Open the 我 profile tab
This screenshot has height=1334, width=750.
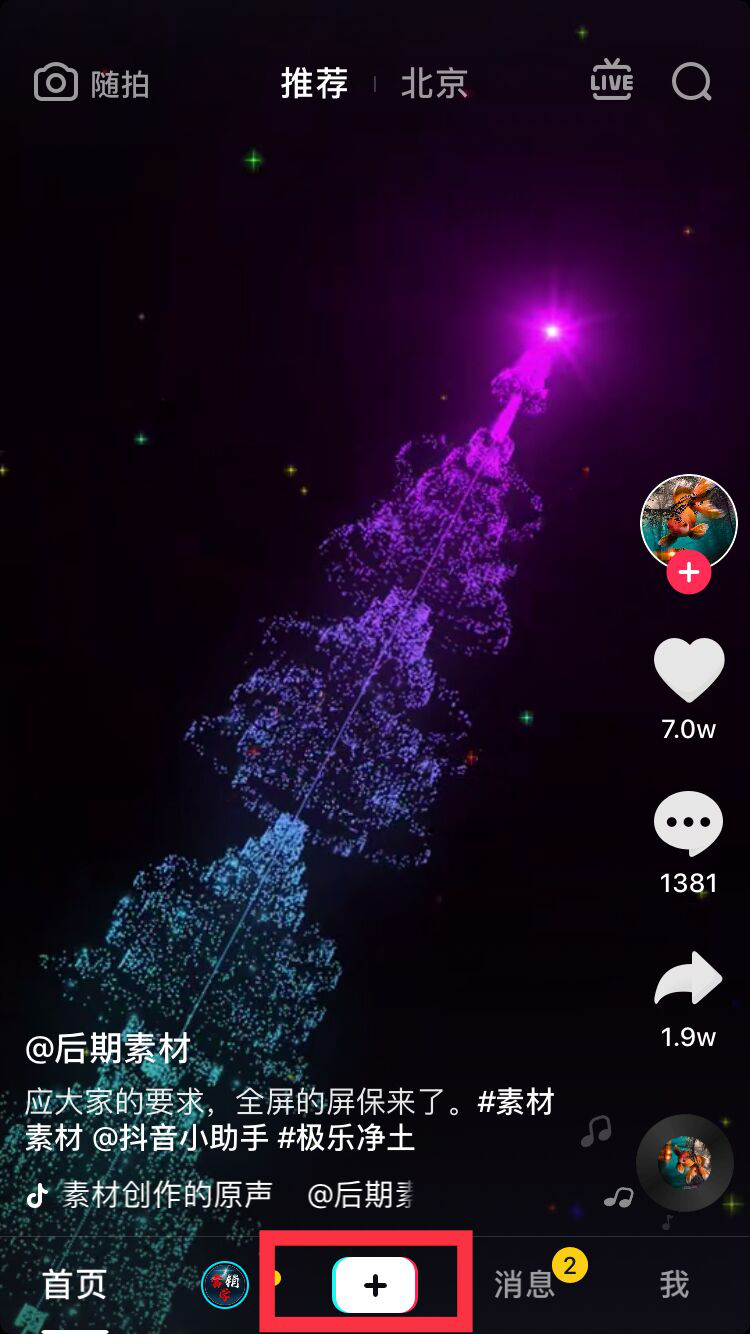(x=674, y=1285)
